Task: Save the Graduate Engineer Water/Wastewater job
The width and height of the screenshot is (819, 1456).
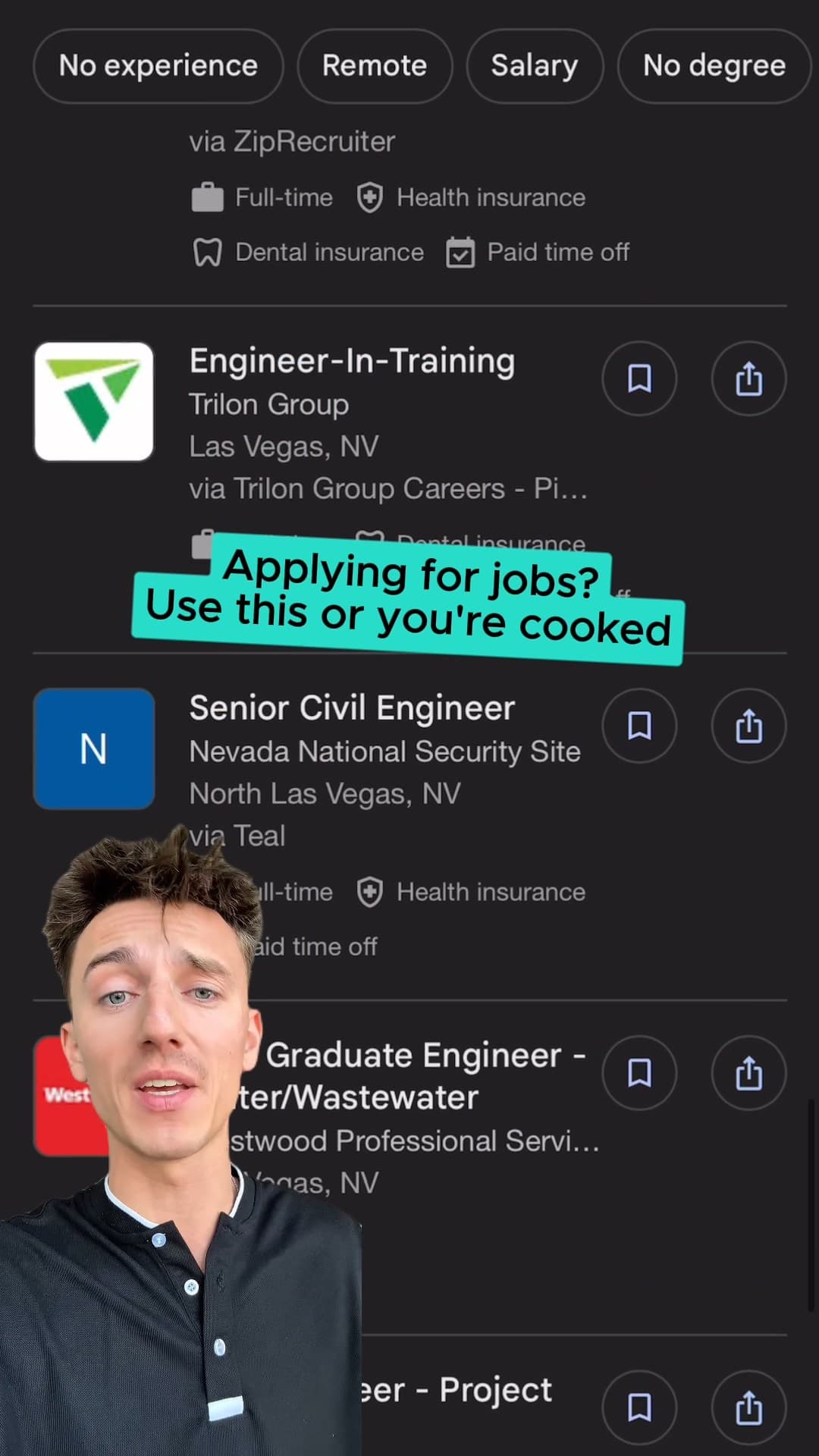Action: pos(639,1072)
